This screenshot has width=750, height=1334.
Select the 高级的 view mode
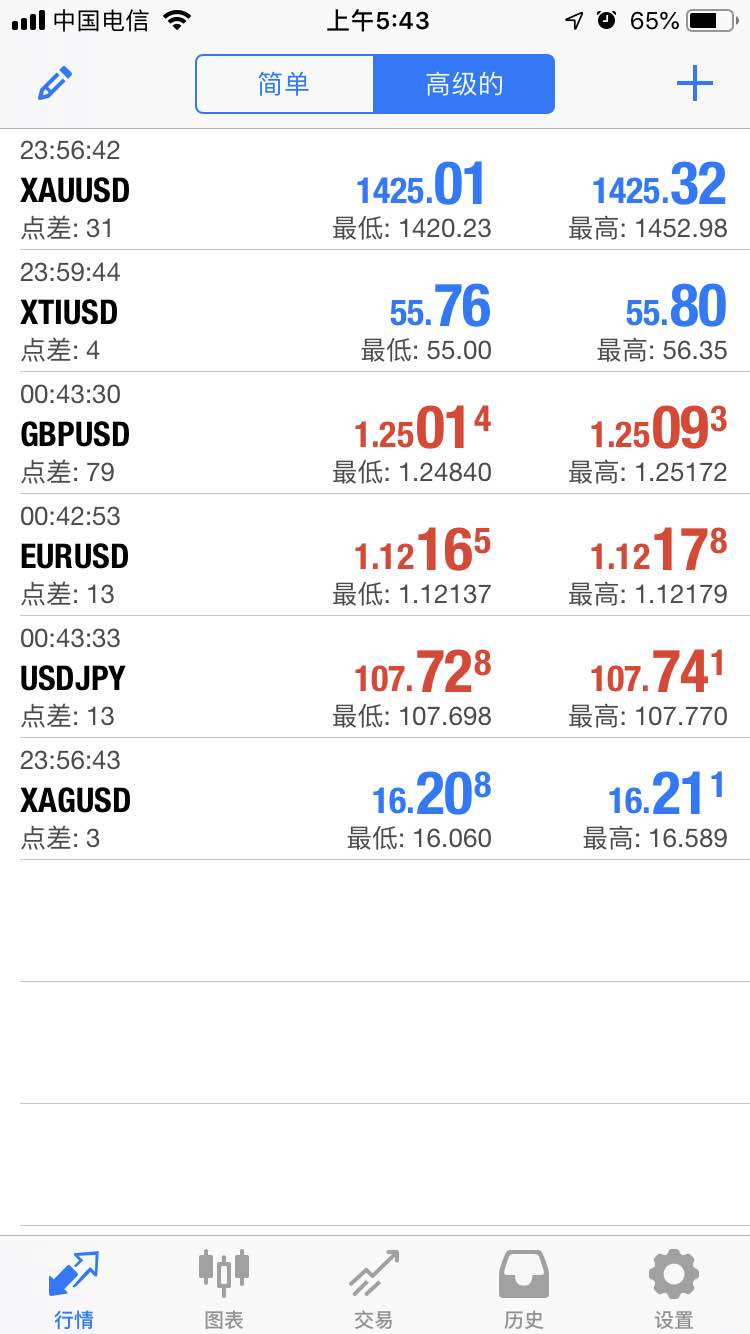coord(464,84)
